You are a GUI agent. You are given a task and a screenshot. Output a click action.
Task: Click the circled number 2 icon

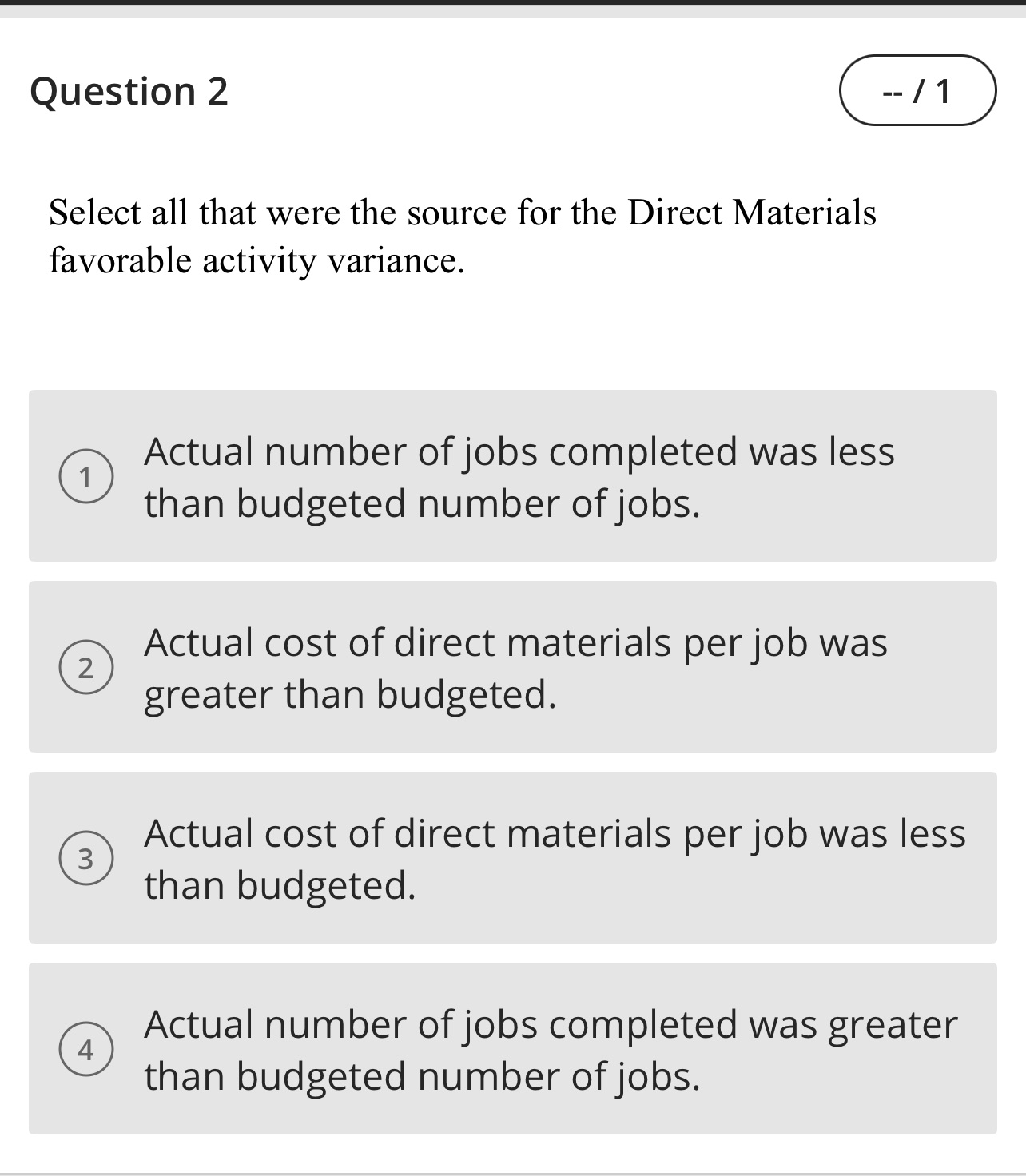point(87,666)
